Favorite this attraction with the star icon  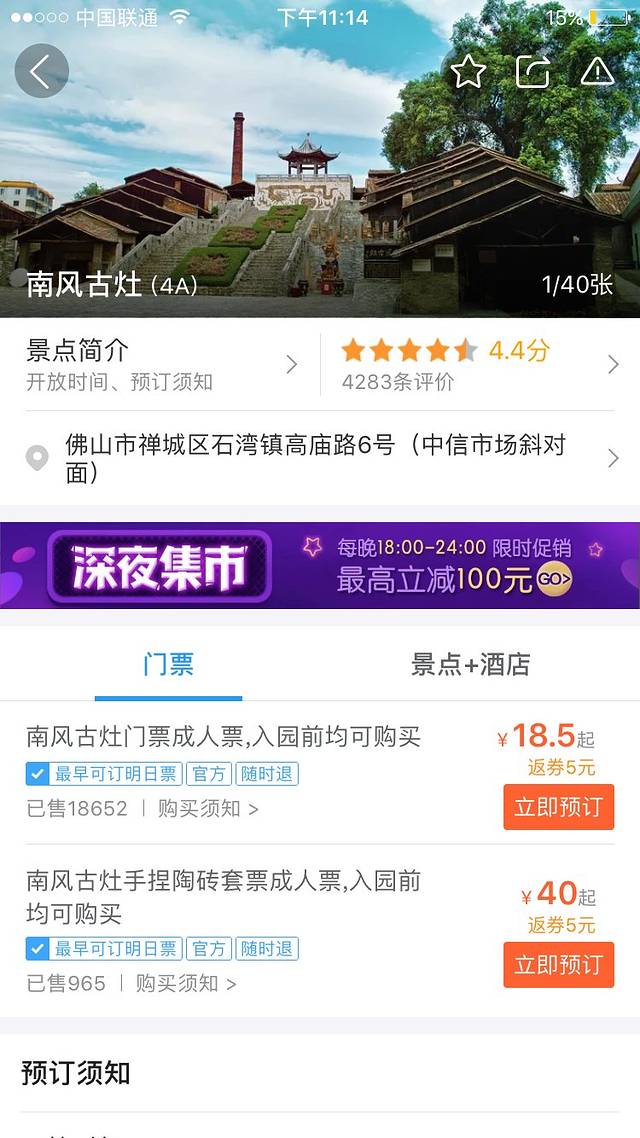pos(468,71)
